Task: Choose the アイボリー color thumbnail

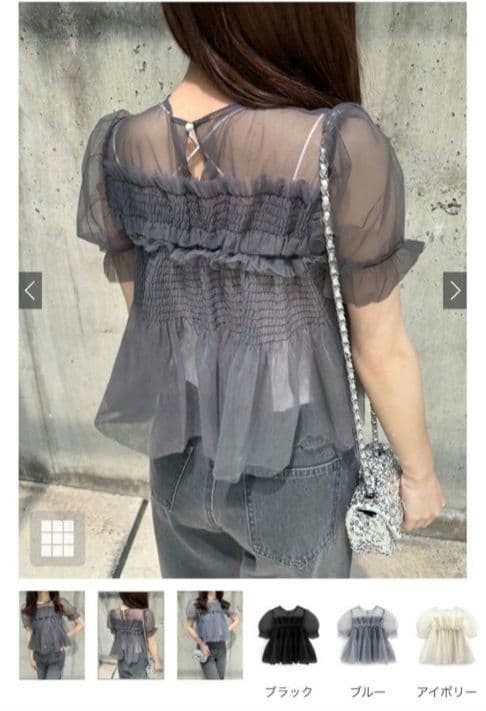Action: coord(447,635)
